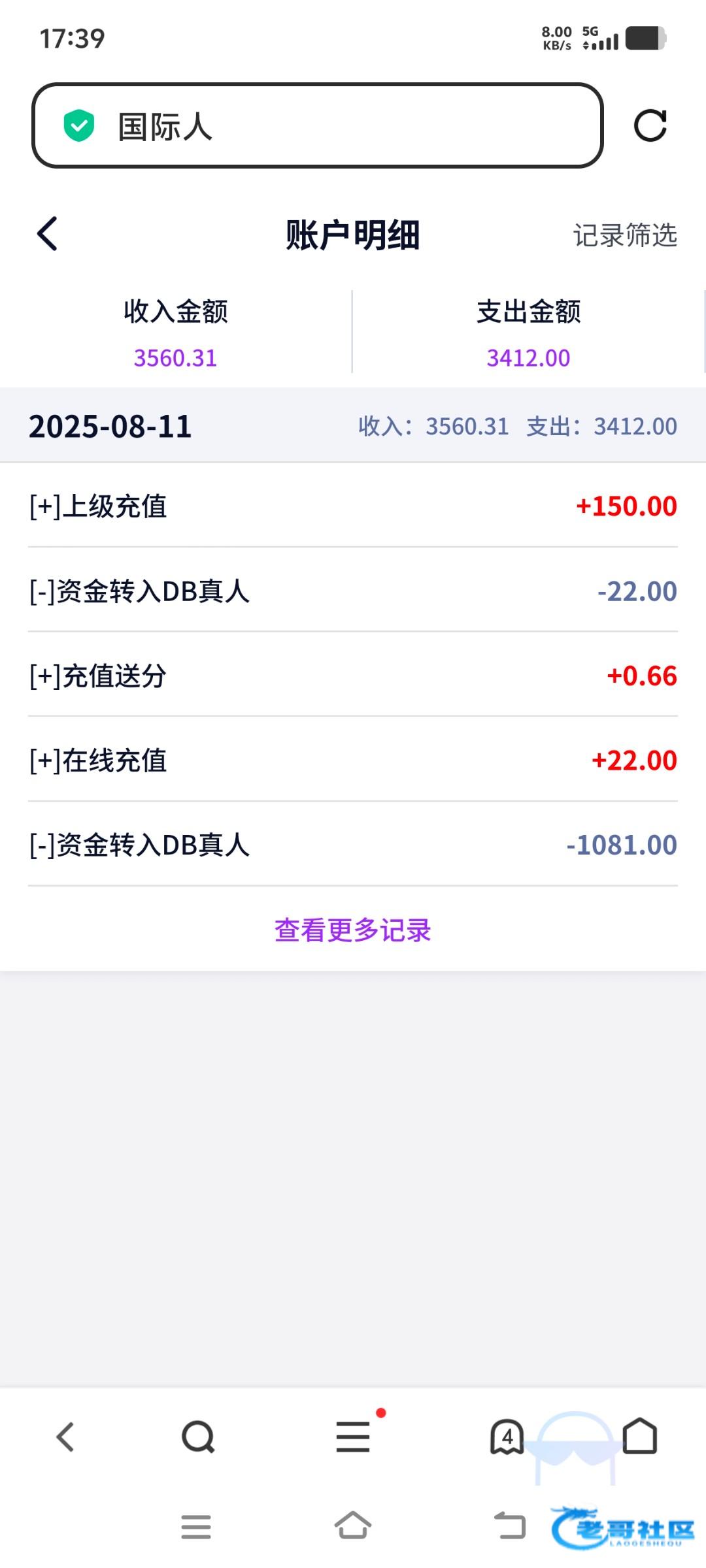The image size is (706, 1568).
Task: Tap the browser address bar showing 国际人
Action: click(x=317, y=125)
